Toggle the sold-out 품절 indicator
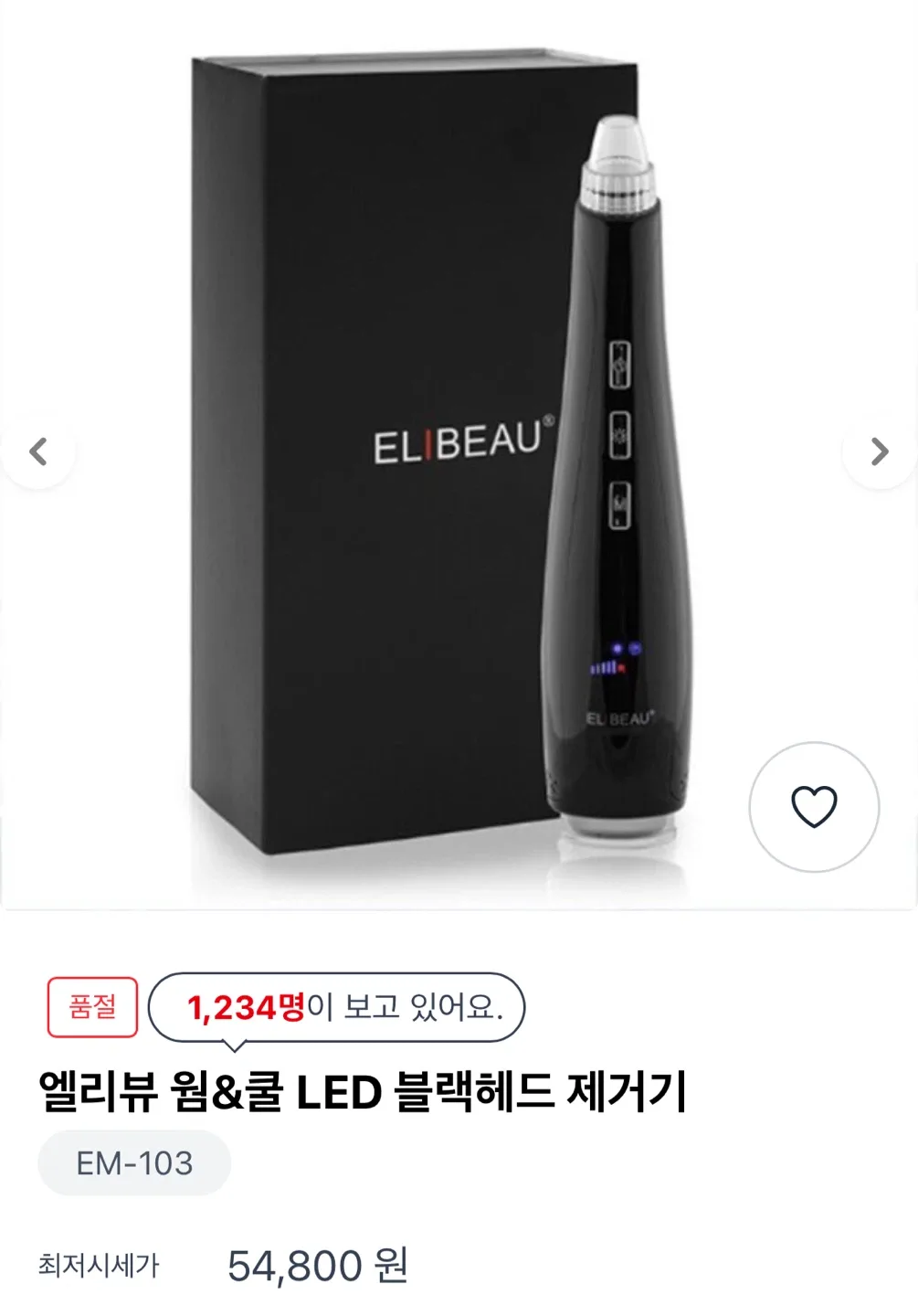Image resolution: width=918 pixels, height=1316 pixels. tap(91, 1006)
